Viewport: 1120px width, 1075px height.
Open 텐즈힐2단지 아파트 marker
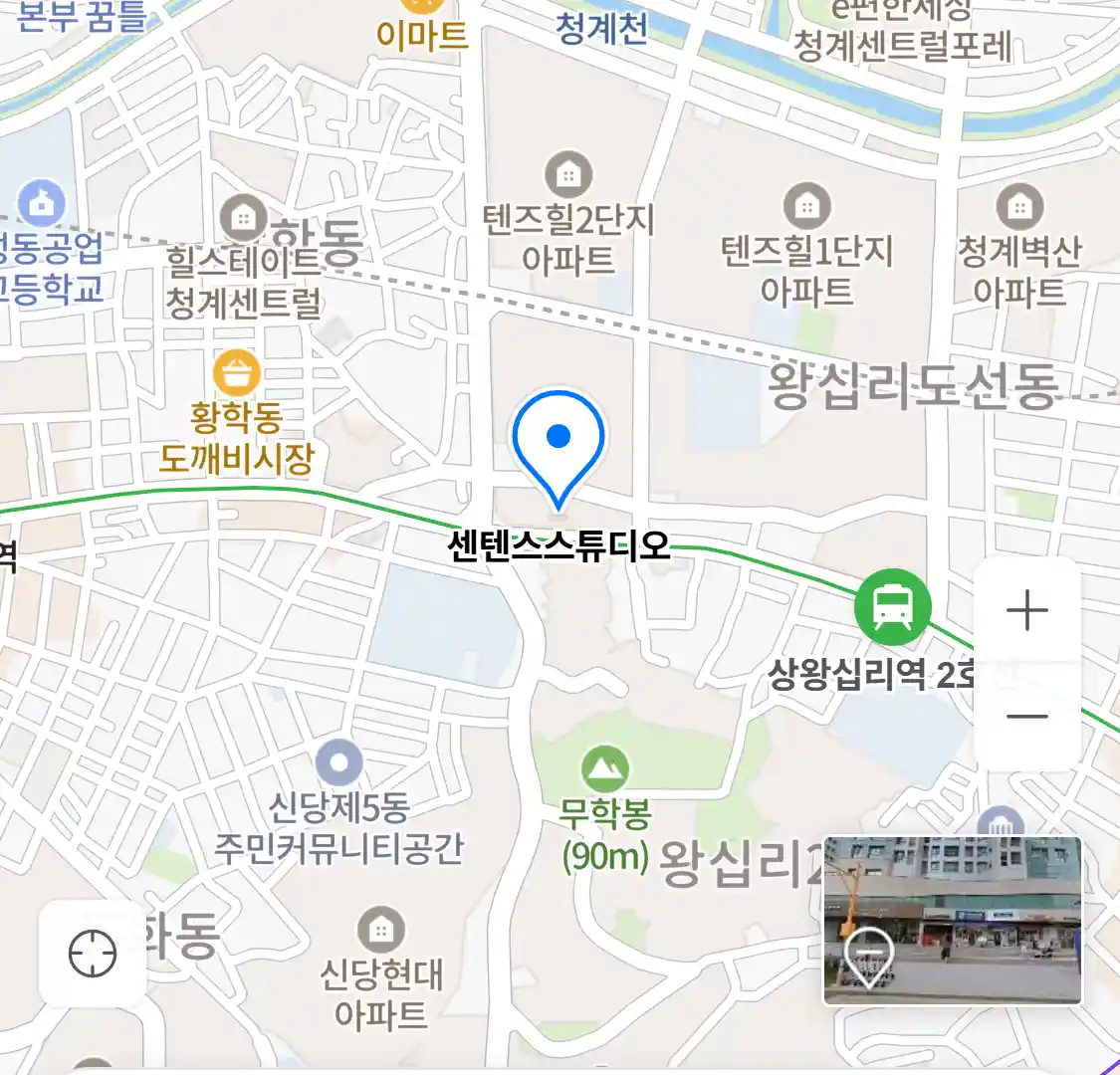coord(568,176)
